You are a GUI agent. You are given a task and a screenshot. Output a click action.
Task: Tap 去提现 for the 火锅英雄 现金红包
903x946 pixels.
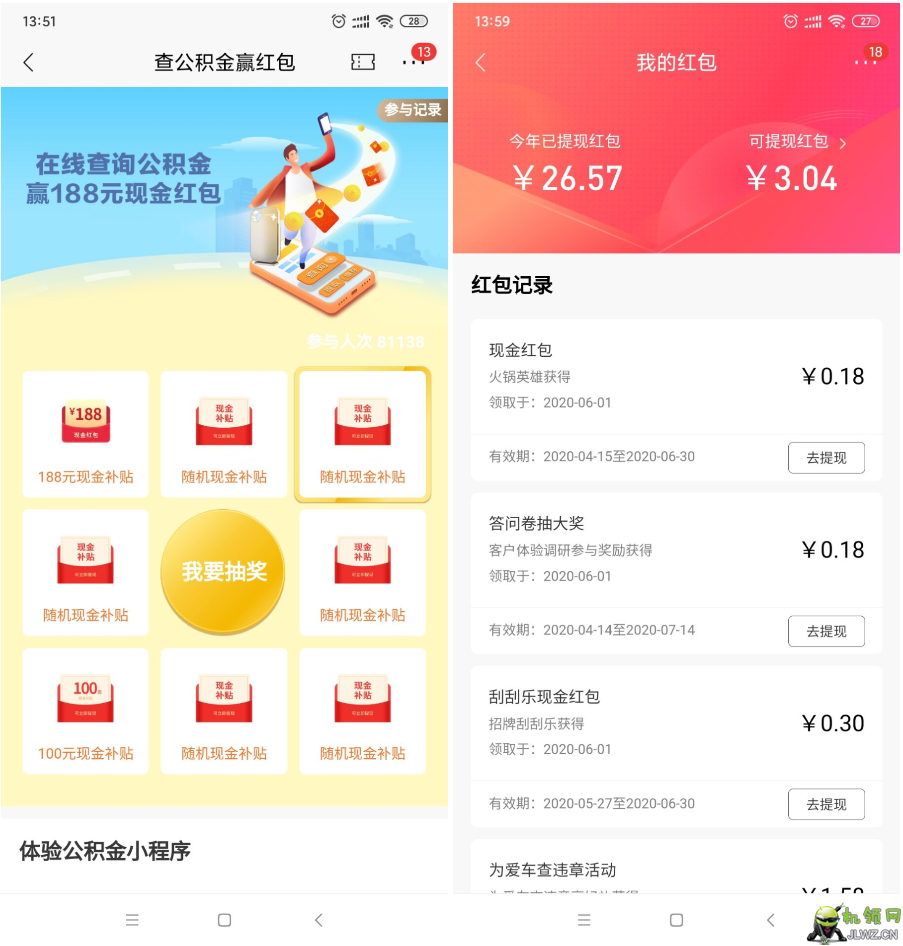(826, 458)
